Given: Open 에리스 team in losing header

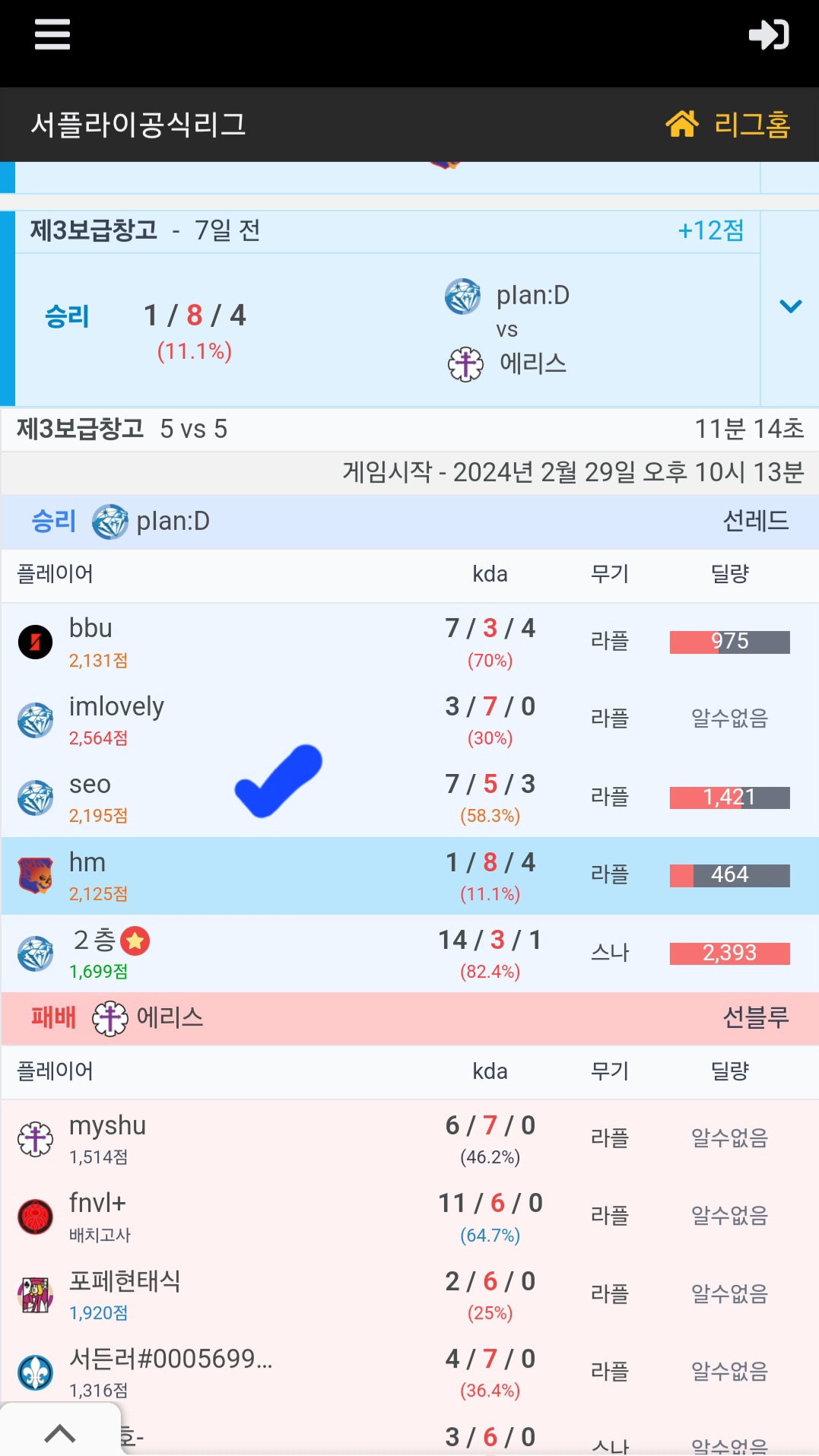Looking at the screenshot, I should [169, 1018].
